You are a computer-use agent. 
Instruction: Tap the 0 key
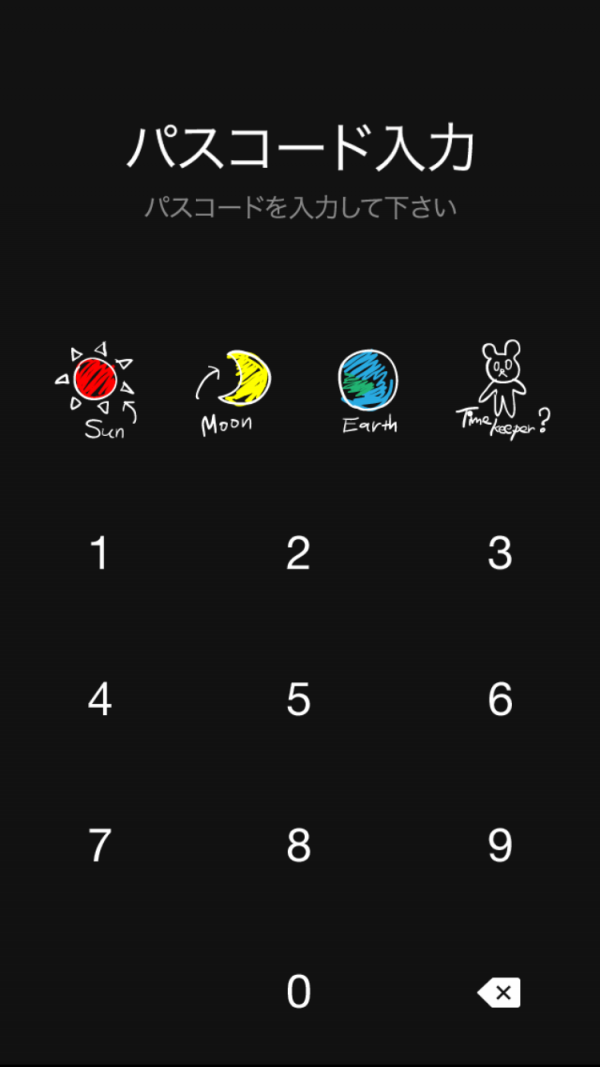pyautogui.click(x=298, y=992)
